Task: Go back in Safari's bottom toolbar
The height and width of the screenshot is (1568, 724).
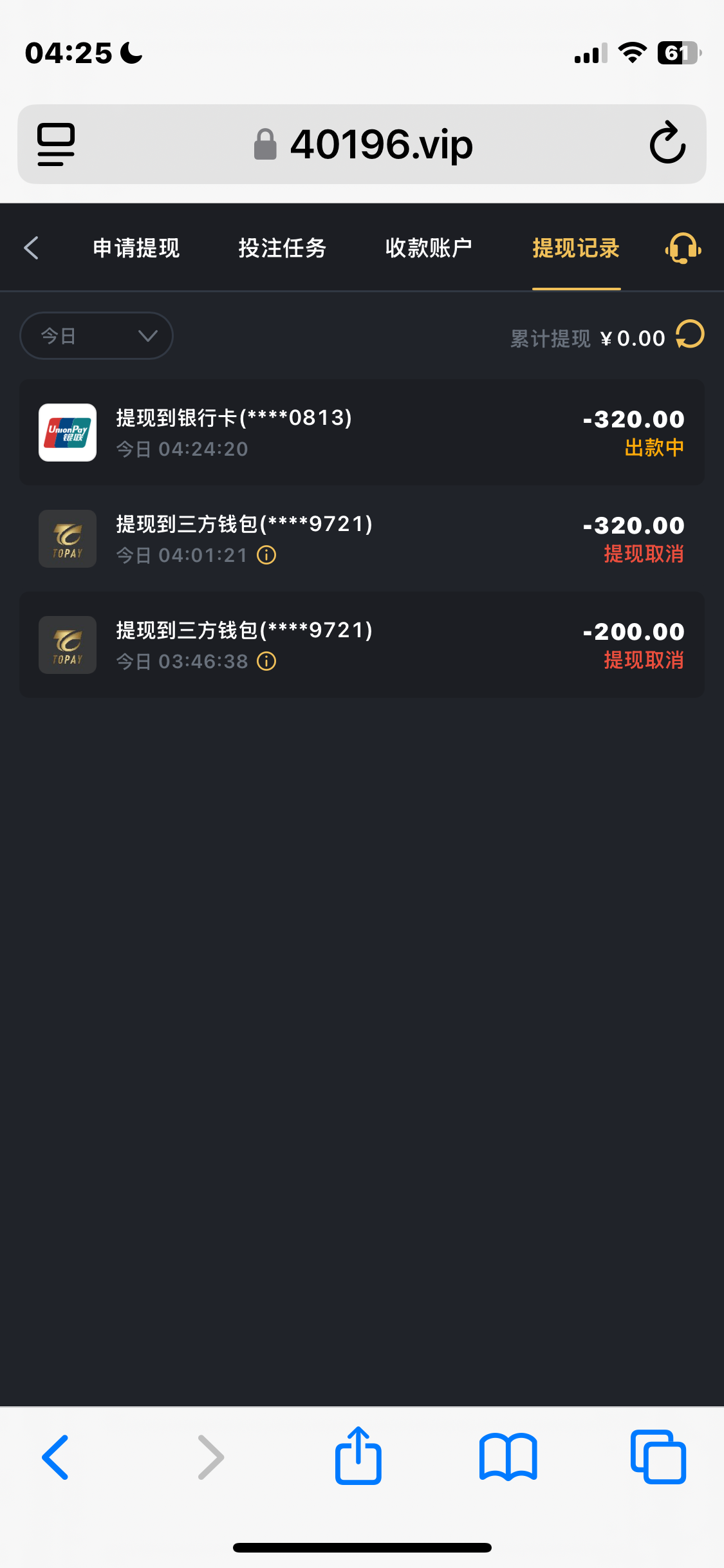Action: pos(56,1457)
